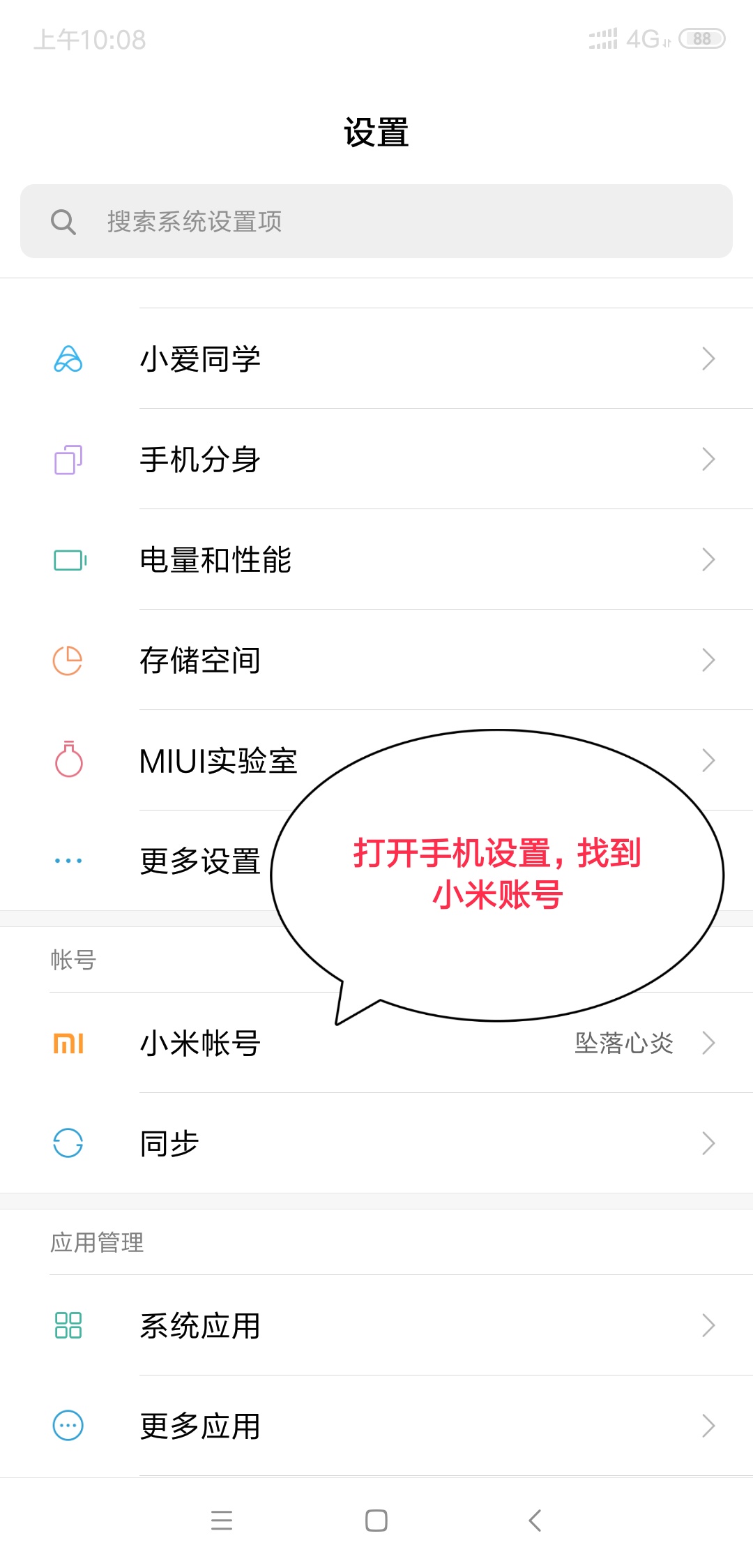Expand the 小米帐号 row chevron
Image resolution: width=753 pixels, height=1568 pixels.
click(x=708, y=1043)
